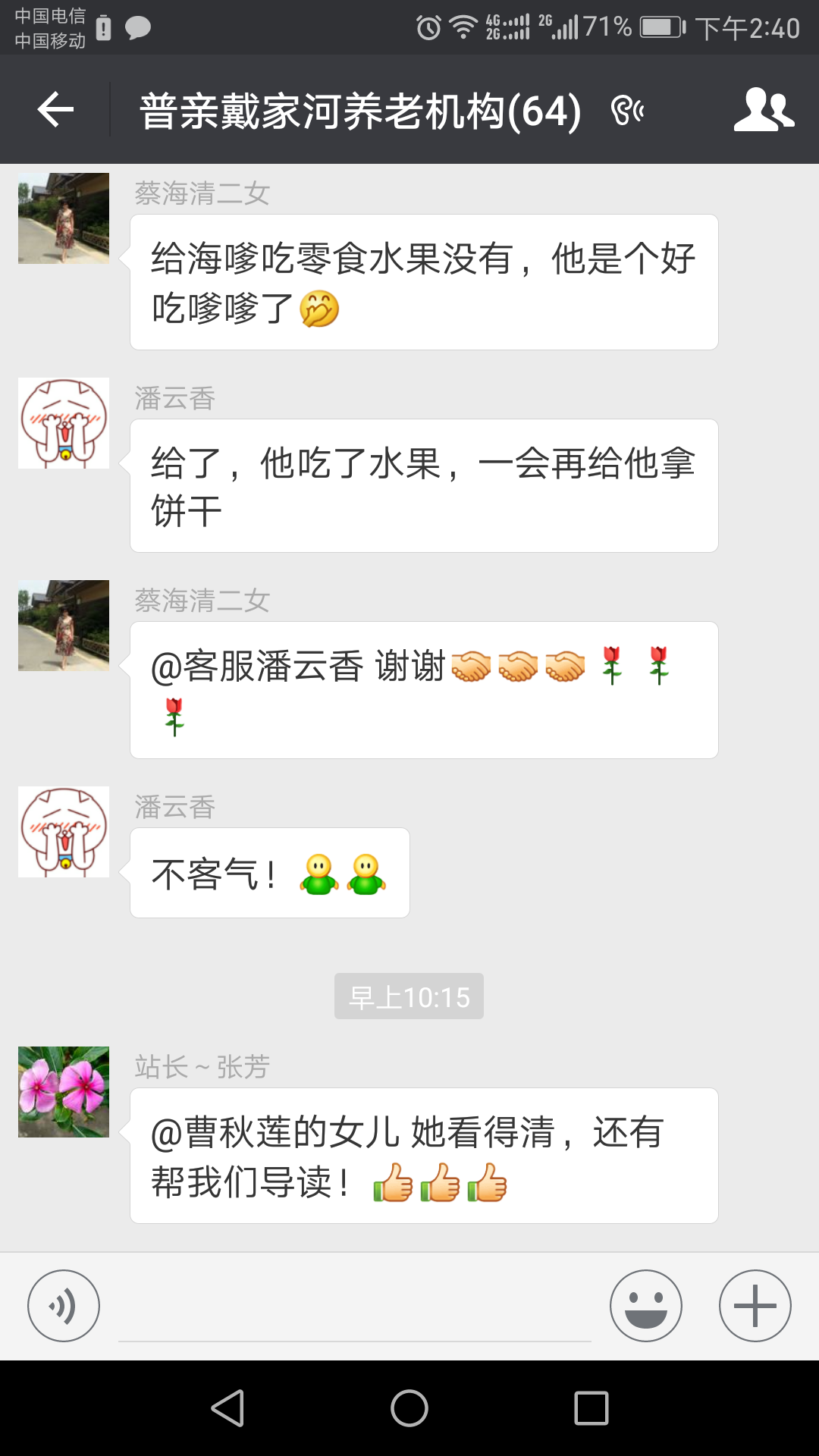Switch to voice message input

point(64,1306)
